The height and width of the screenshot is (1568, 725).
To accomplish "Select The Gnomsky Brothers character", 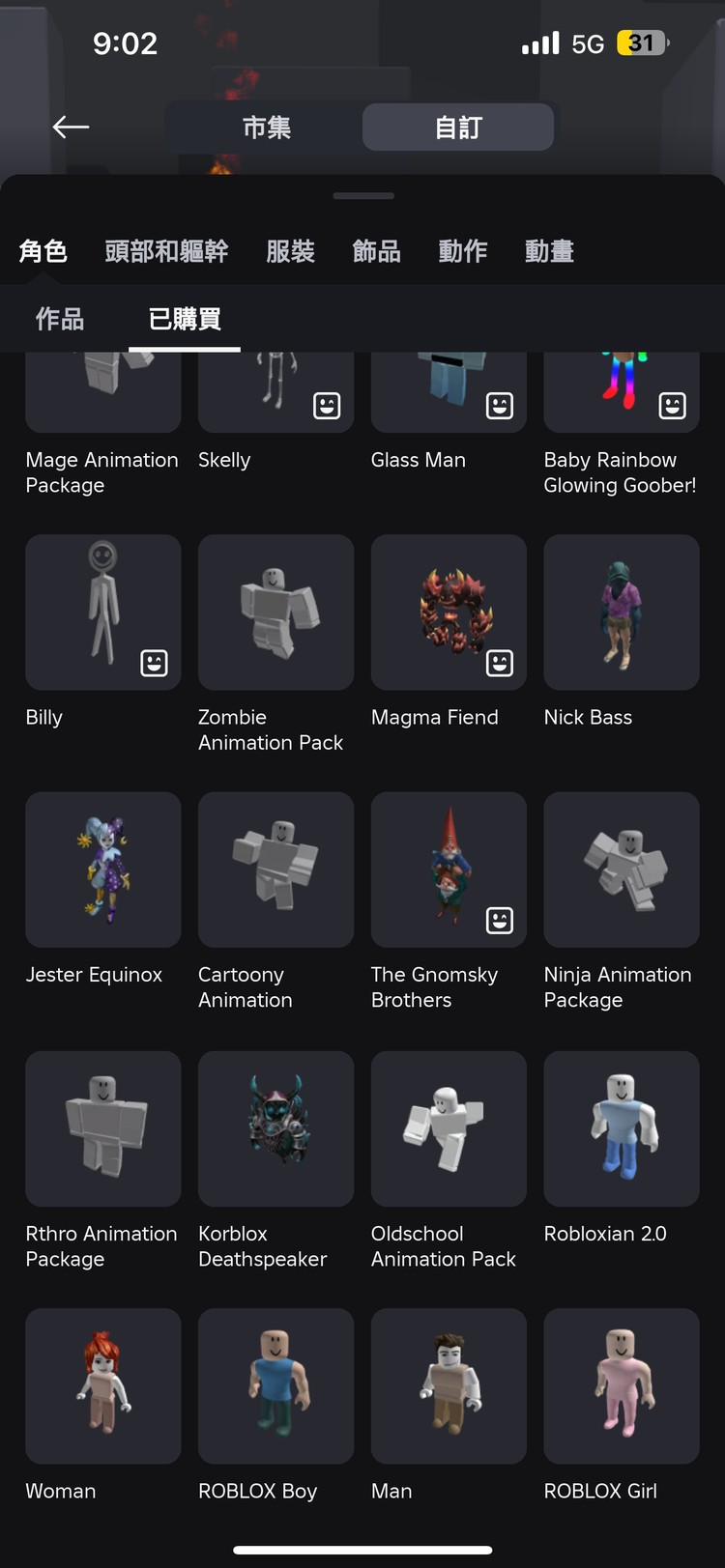I will point(449,870).
